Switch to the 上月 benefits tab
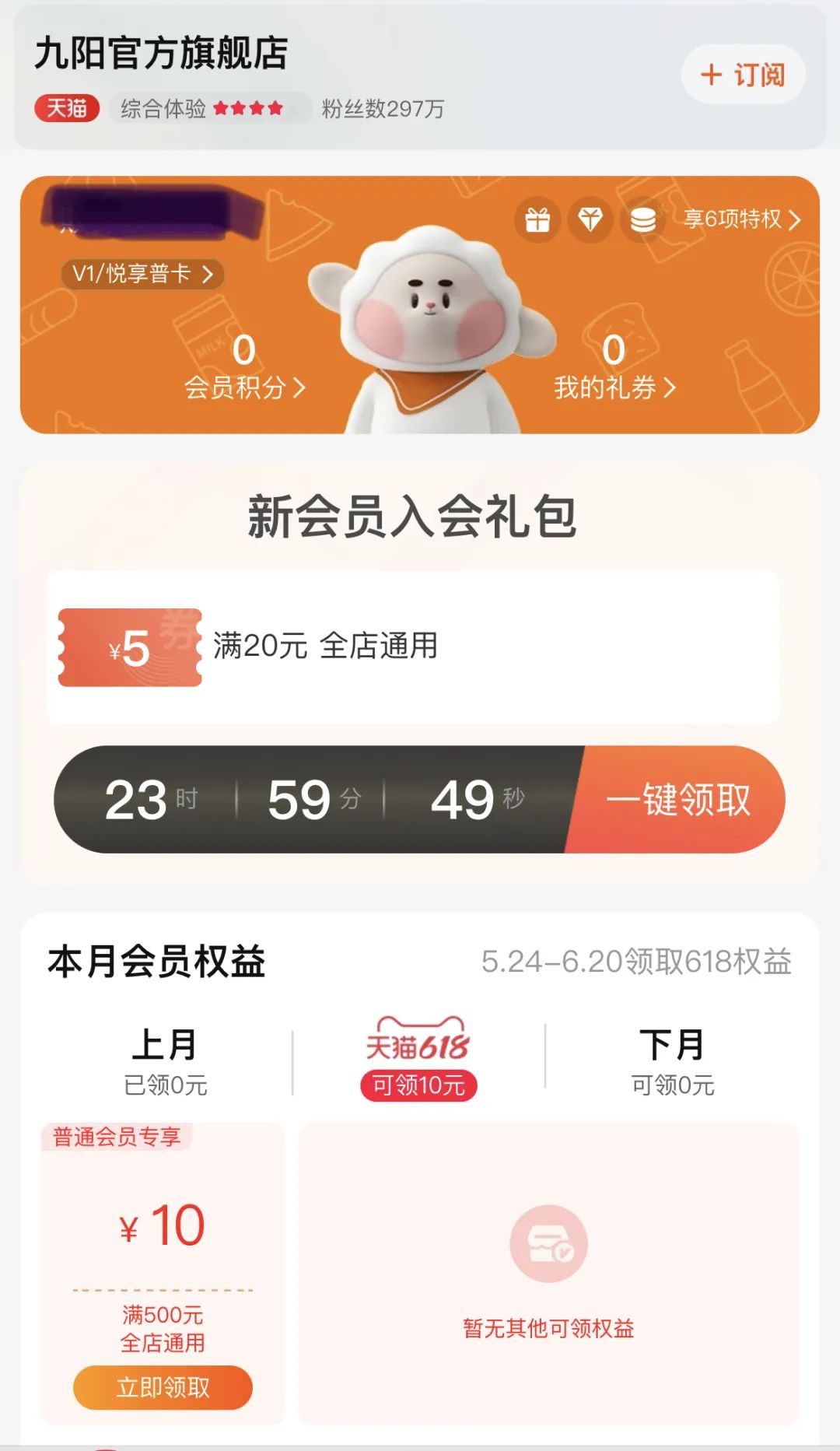Viewport: 840px width, 1451px height. (x=165, y=1060)
